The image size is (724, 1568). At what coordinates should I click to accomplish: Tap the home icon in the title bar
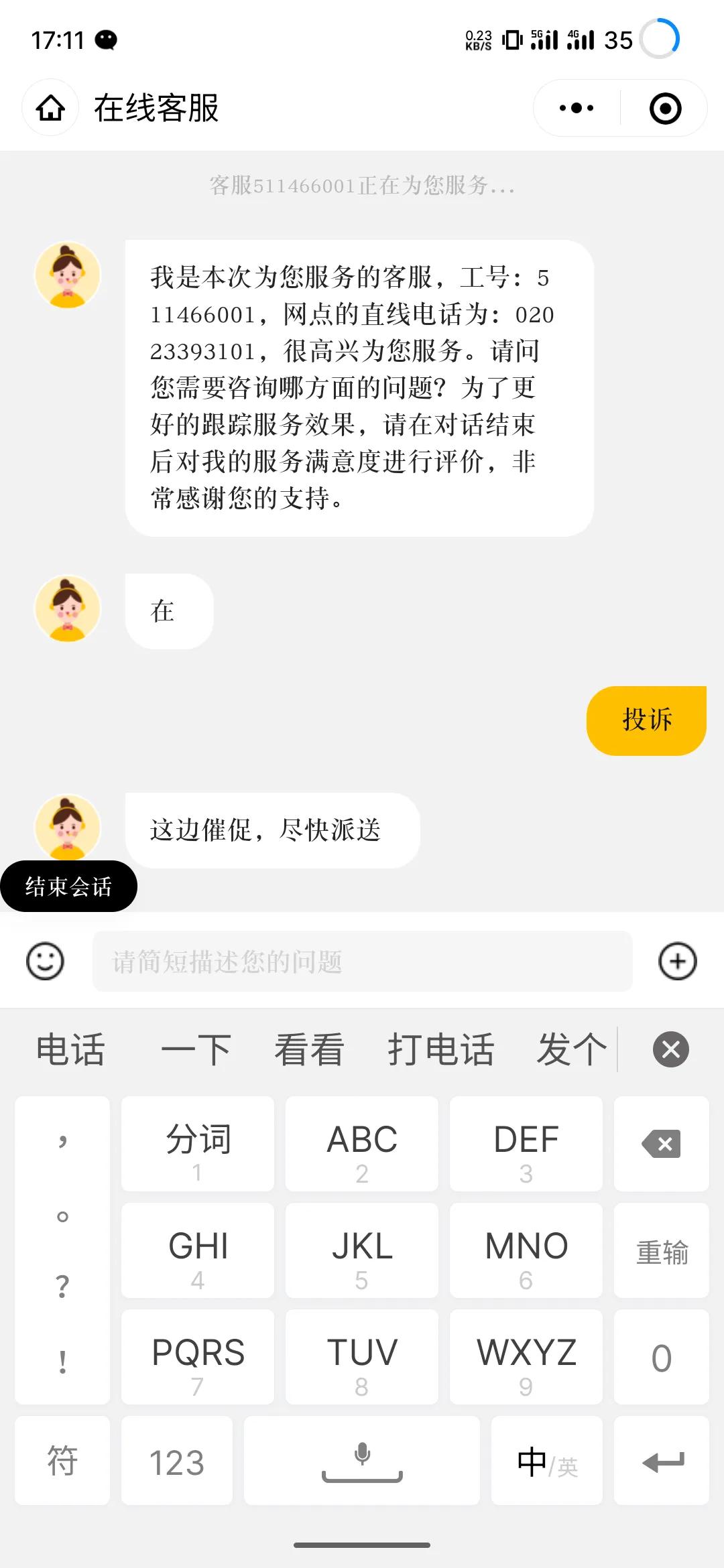(x=50, y=108)
